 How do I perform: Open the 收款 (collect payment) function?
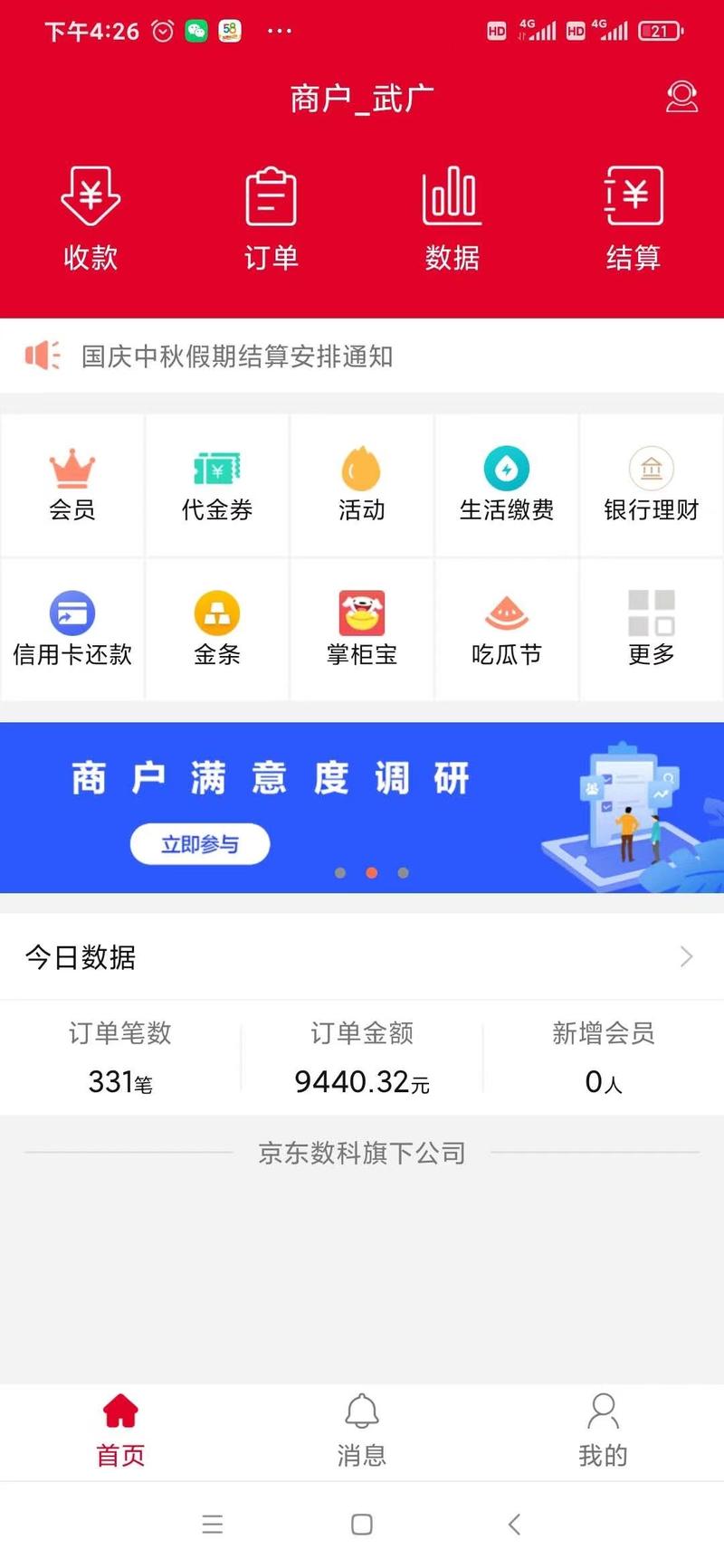click(90, 215)
